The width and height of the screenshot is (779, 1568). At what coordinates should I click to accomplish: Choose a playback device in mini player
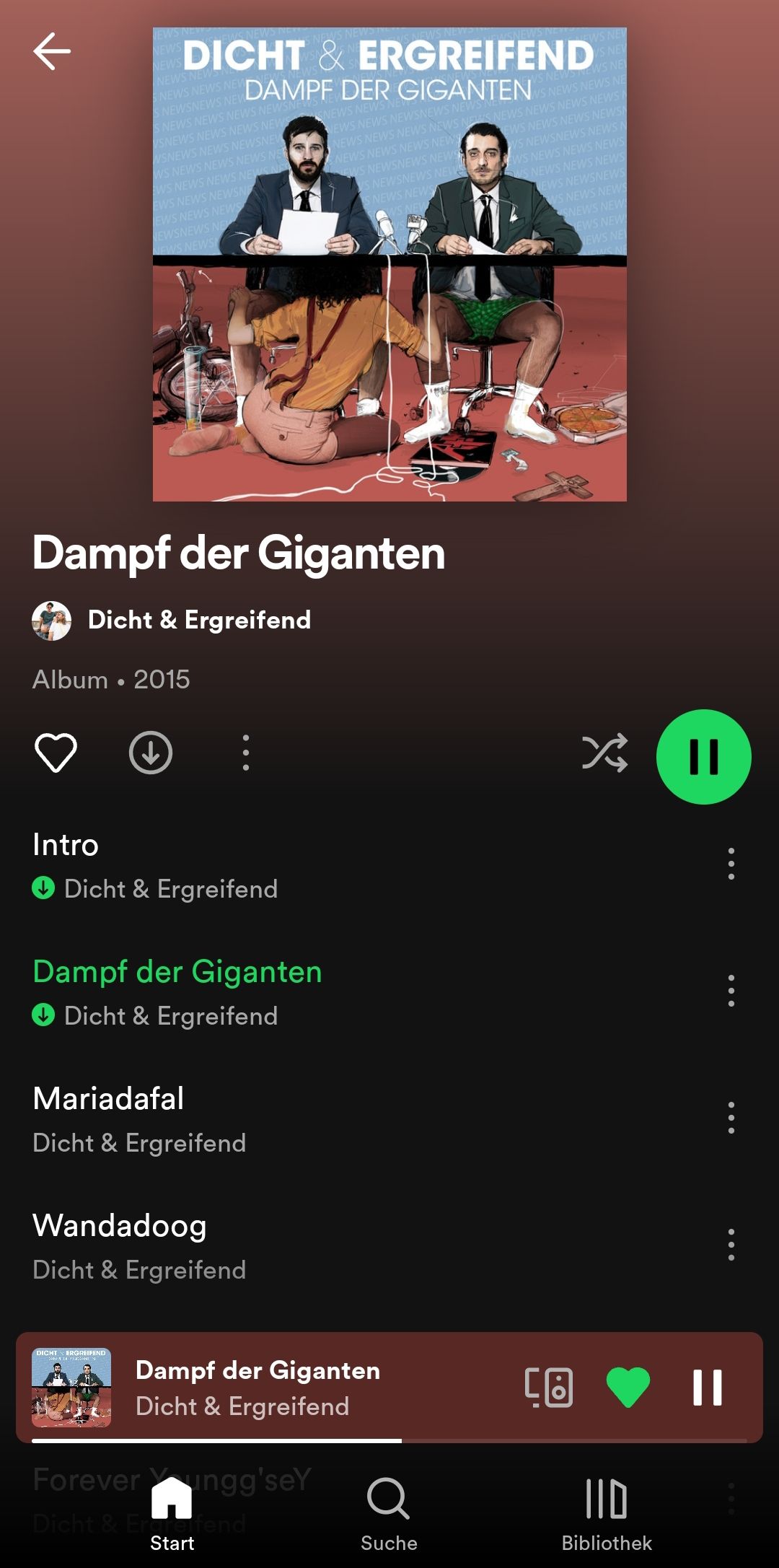tap(549, 1387)
